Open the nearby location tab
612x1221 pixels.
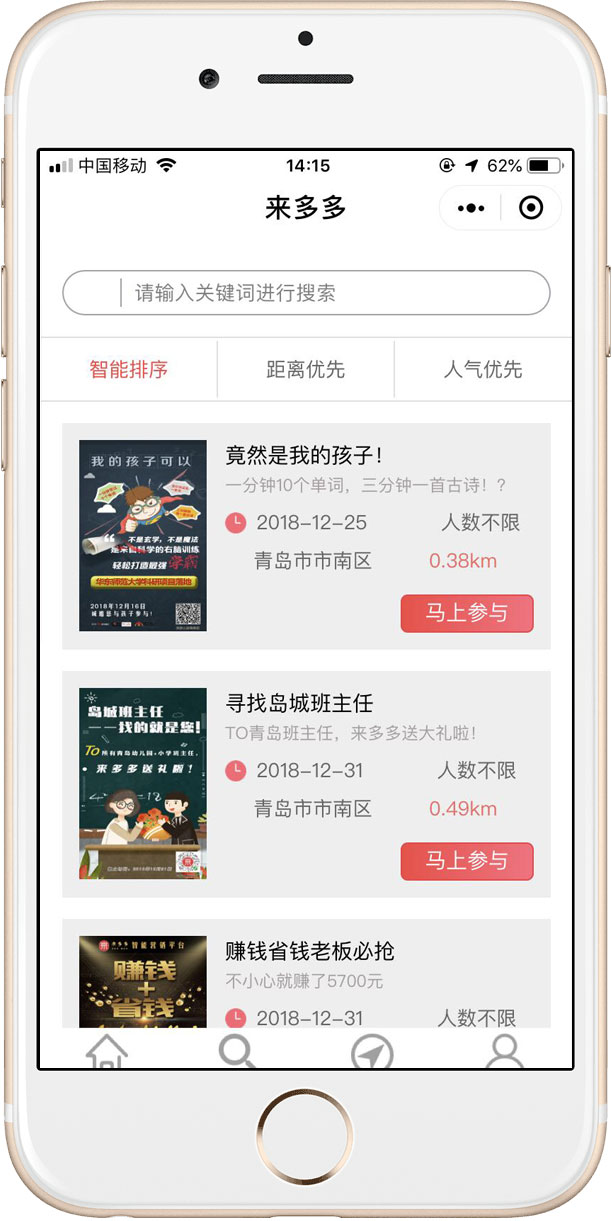[x=372, y=1051]
